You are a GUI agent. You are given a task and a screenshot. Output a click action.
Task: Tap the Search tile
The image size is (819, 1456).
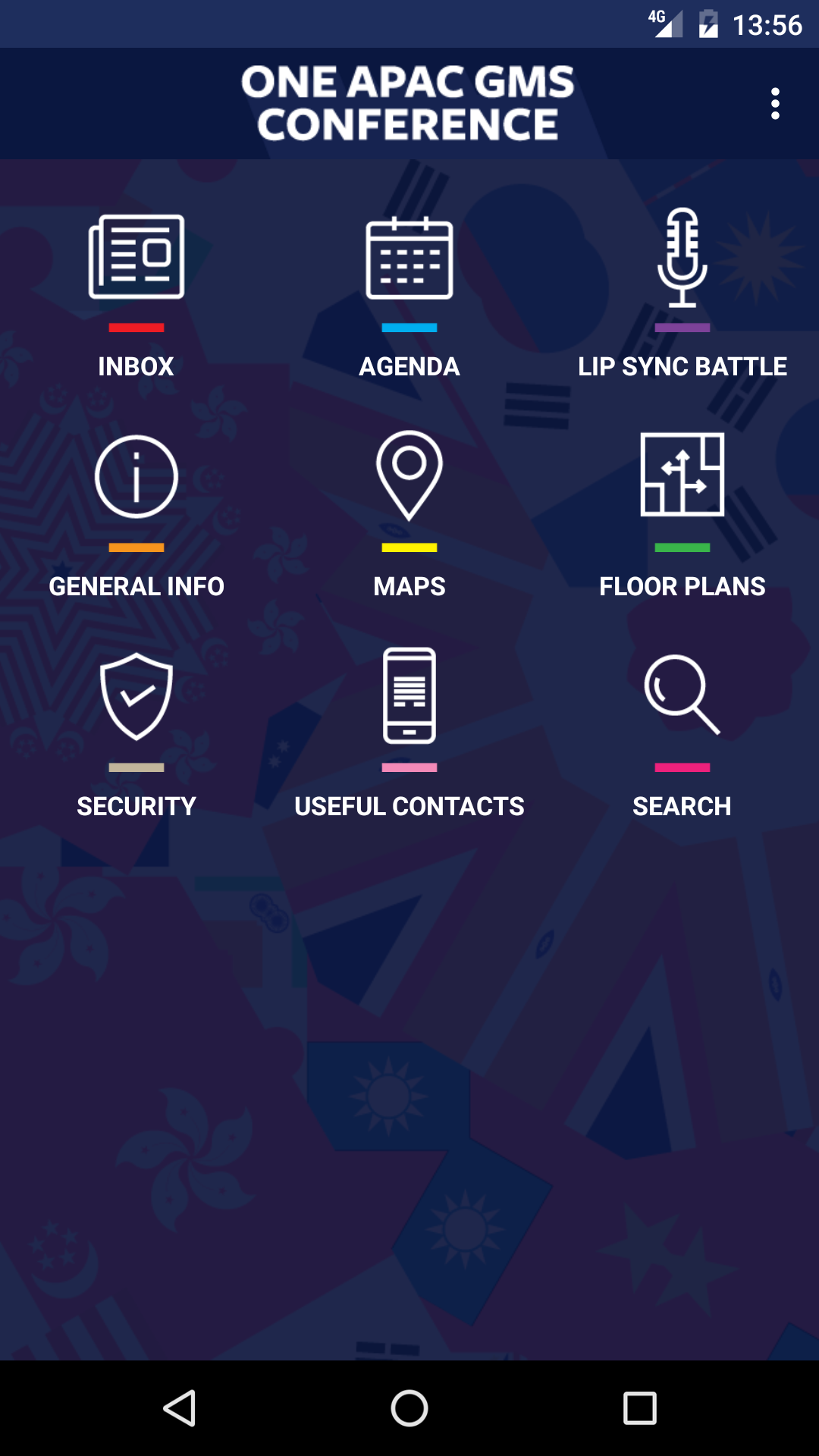[x=682, y=732]
